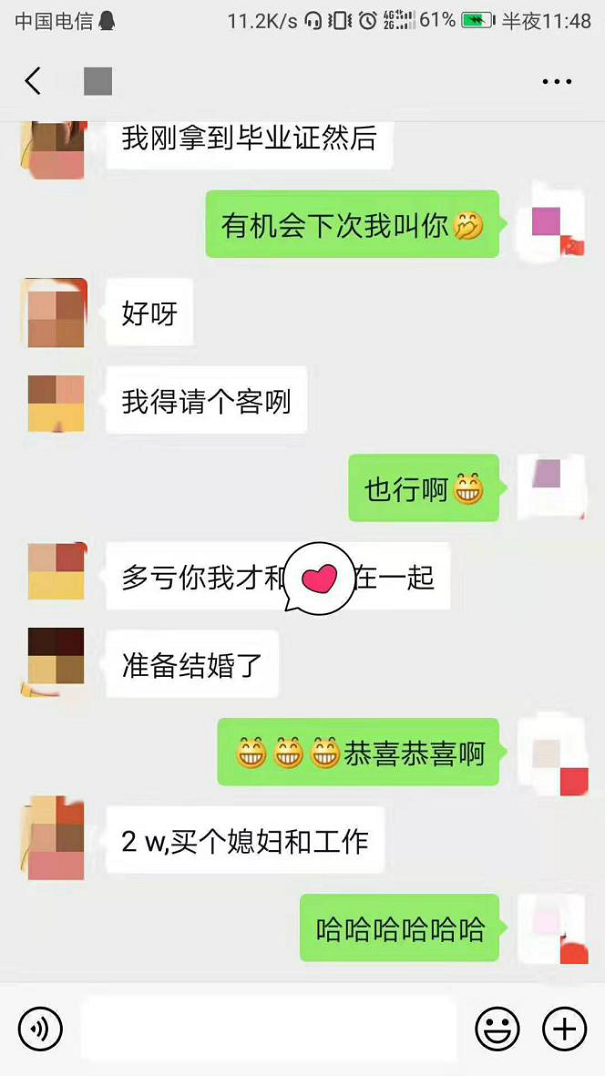Tap the avatar beside 准备结婚了 message
This screenshot has height=1076, width=605.
(x=55, y=662)
